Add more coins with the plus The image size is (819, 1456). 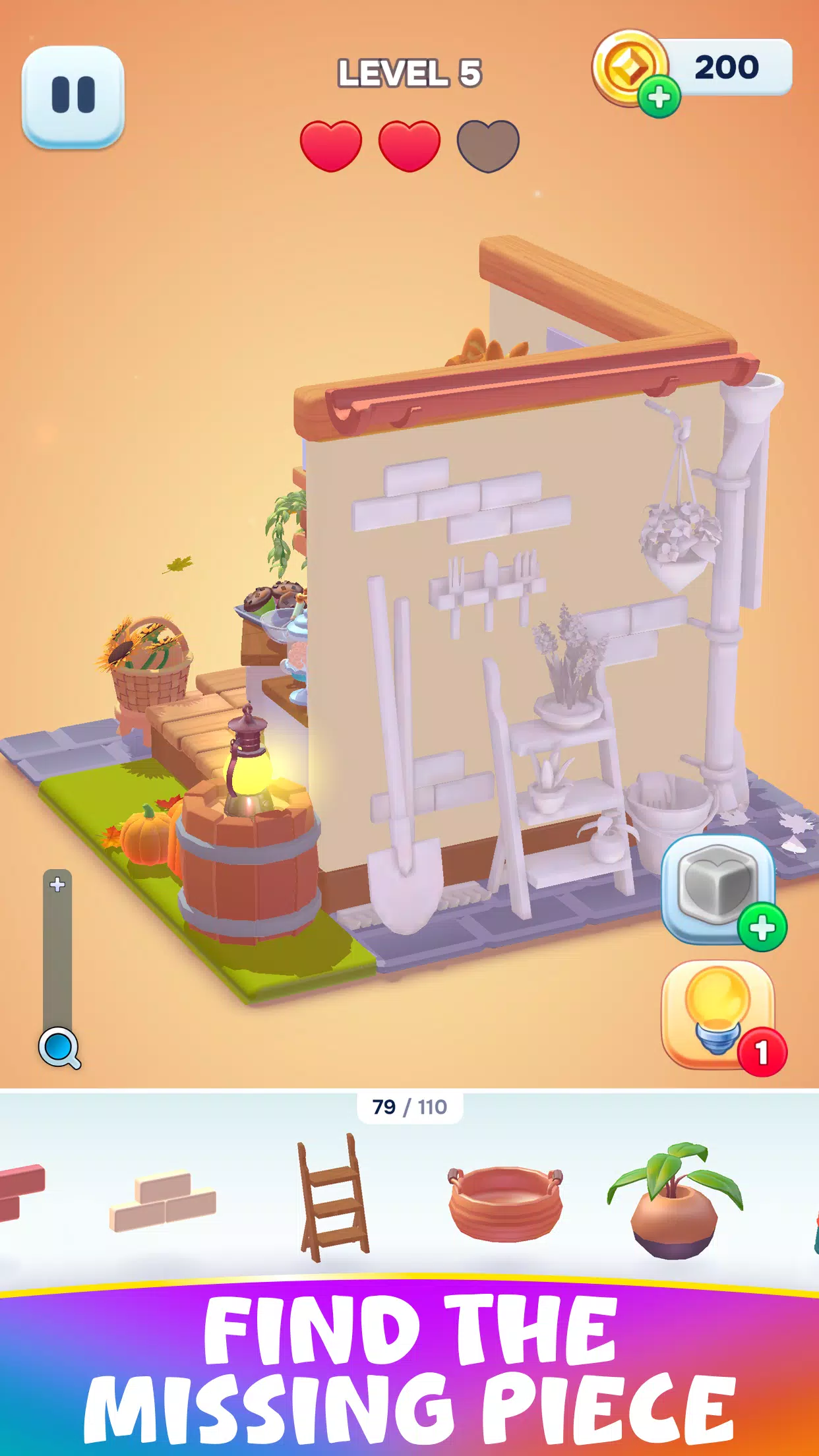tap(659, 98)
